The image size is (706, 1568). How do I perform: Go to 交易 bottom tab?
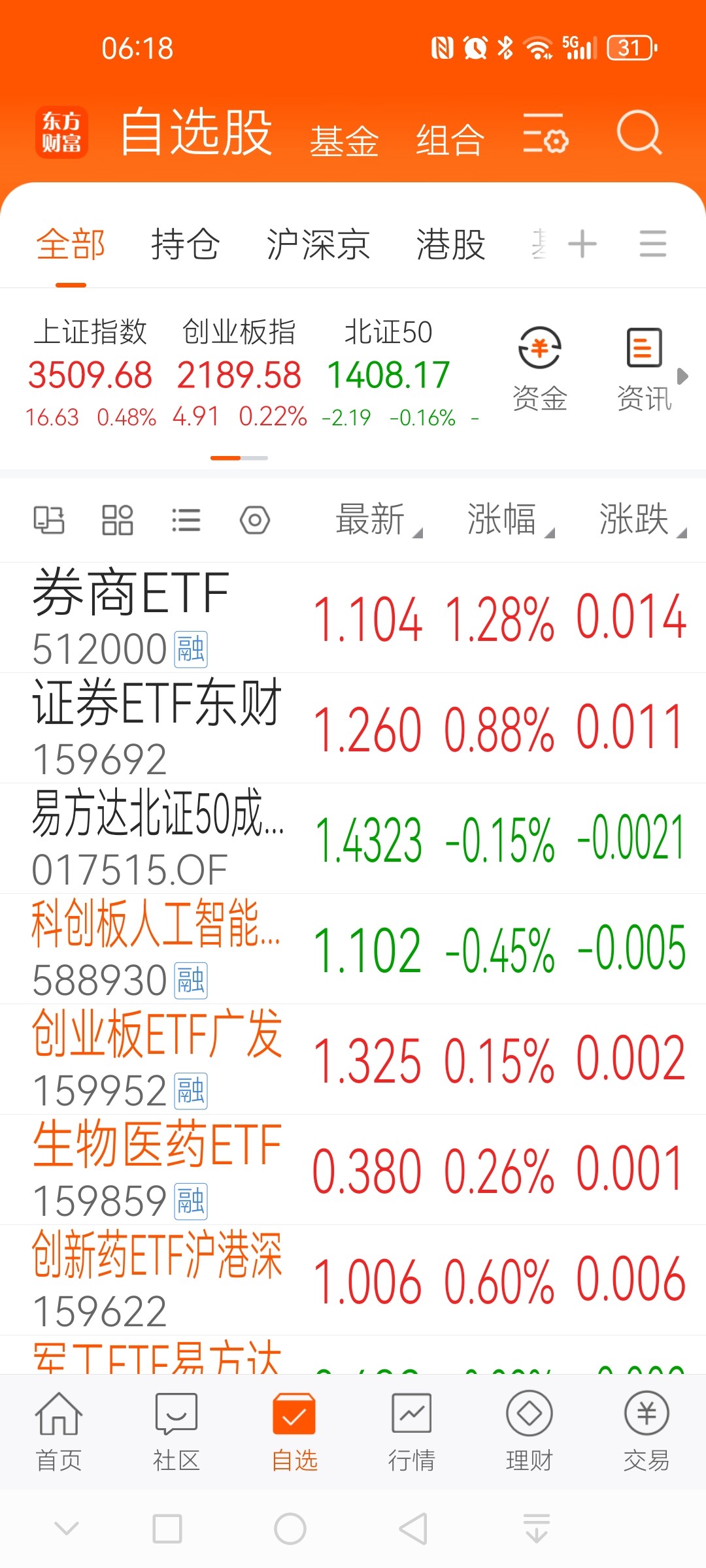pyautogui.click(x=647, y=1432)
